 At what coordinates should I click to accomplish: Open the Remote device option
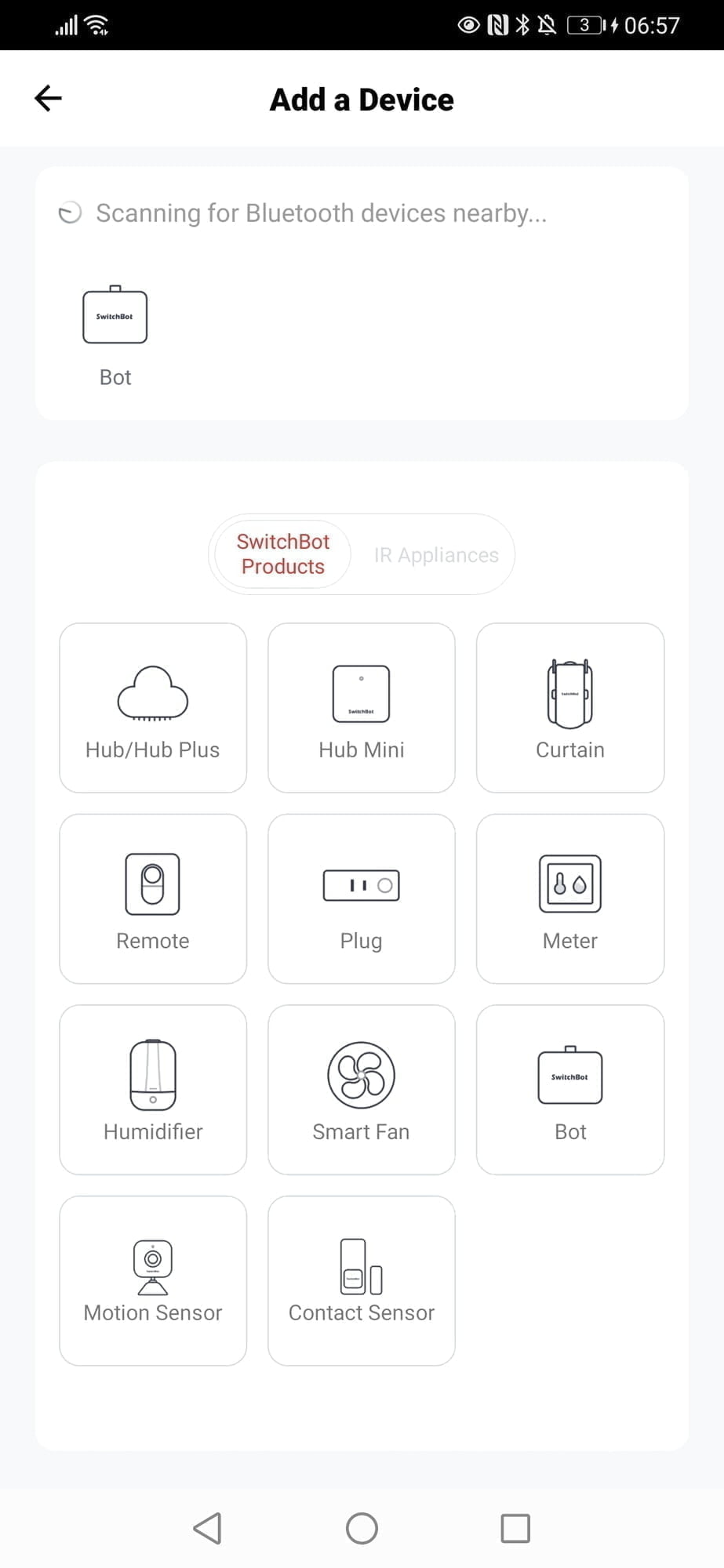pos(153,898)
